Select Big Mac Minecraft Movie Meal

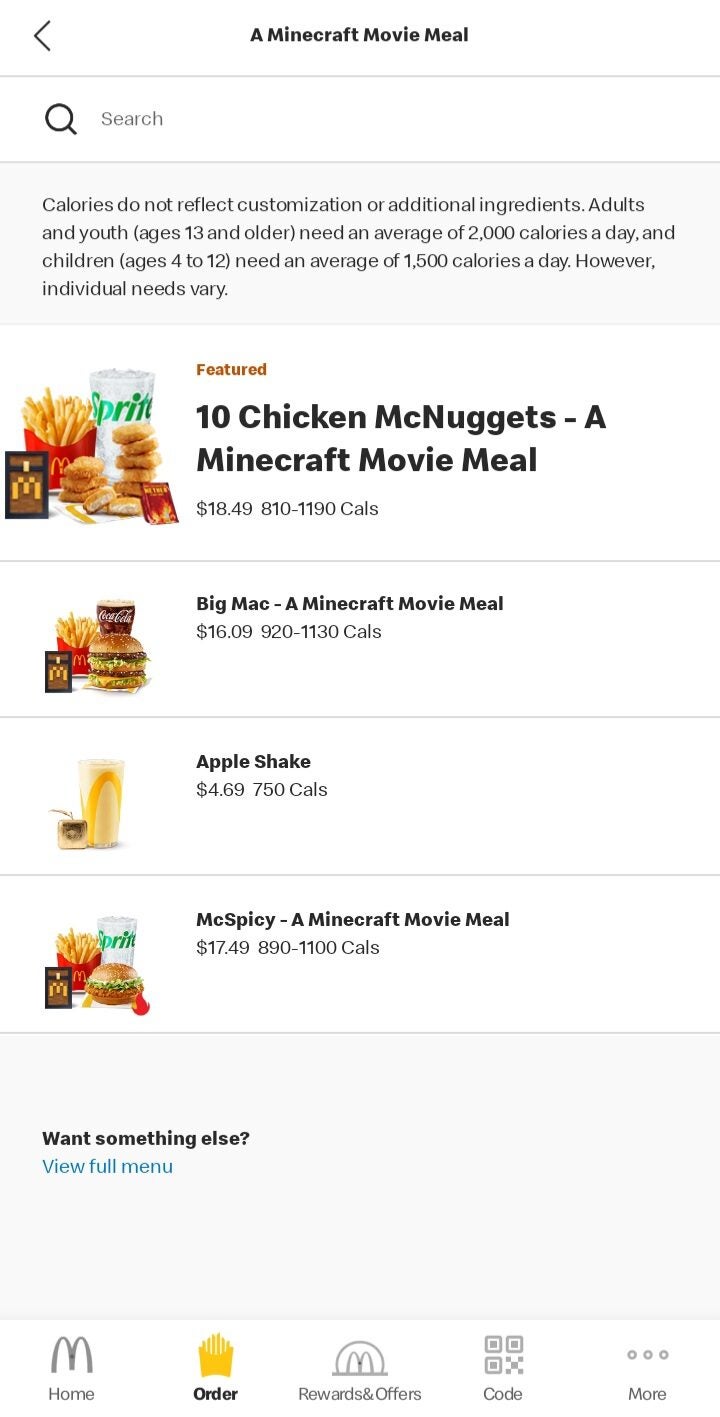tap(360, 640)
